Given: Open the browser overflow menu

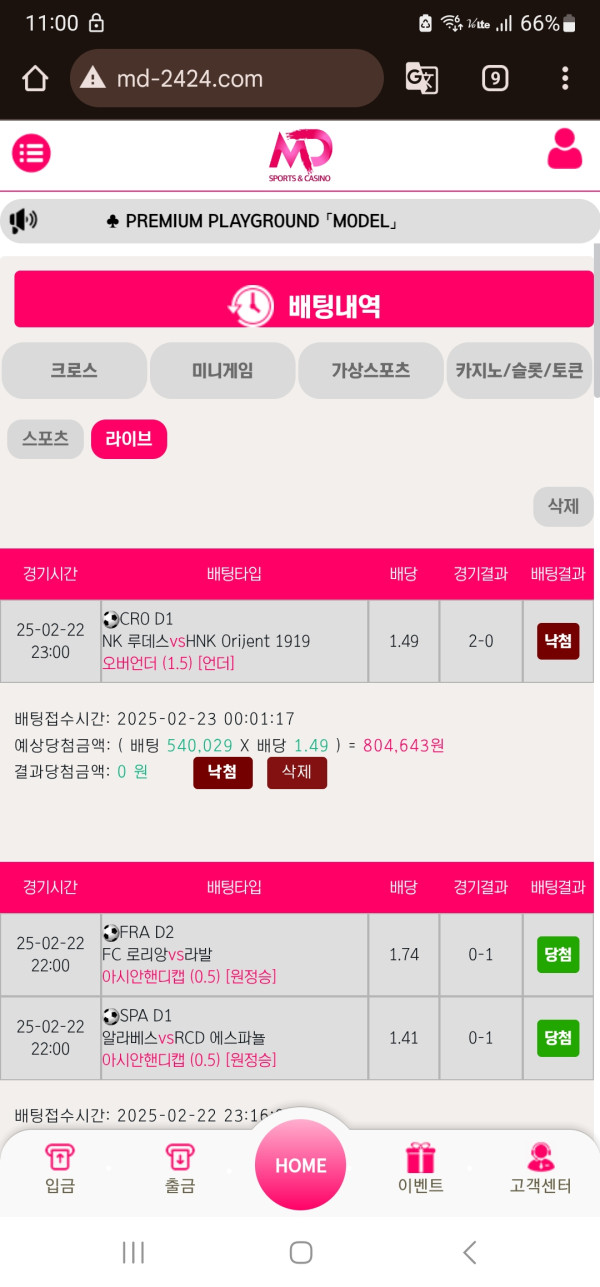Looking at the screenshot, I should pyautogui.click(x=565, y=78).
